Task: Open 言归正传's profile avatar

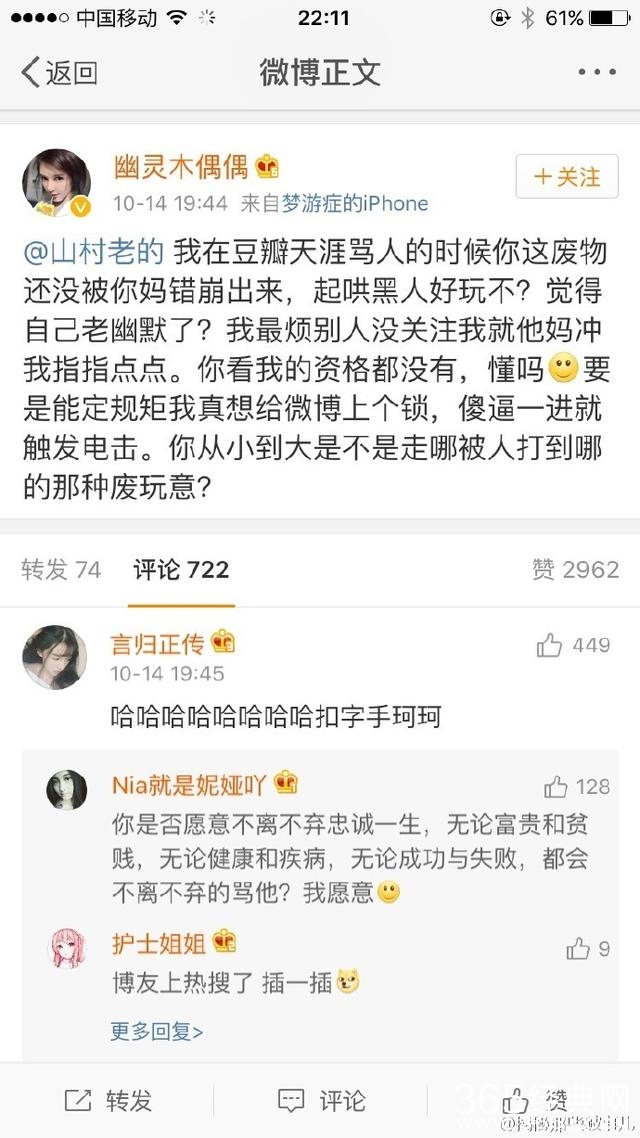Action: (x=55, y=657)
